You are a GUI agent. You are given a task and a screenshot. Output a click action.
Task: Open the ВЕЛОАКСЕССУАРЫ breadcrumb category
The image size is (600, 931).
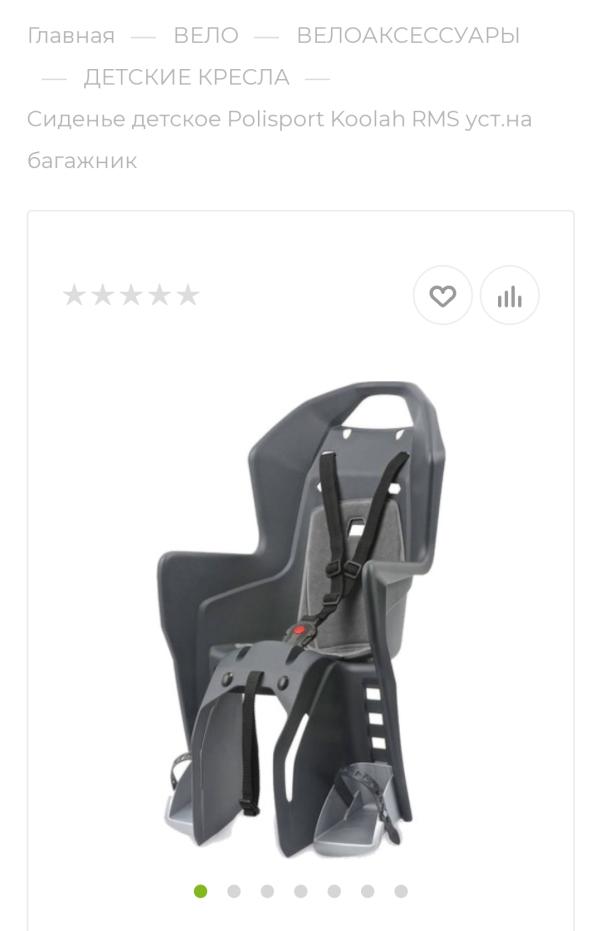(408, 36)
